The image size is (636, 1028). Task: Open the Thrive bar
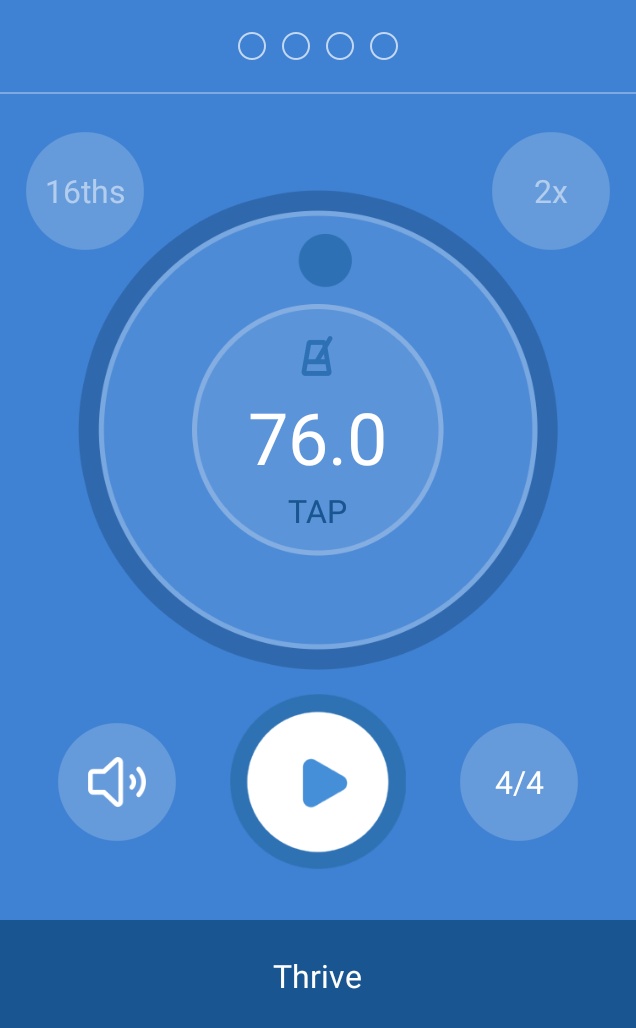pyautogui.click(x=318, y=975)
